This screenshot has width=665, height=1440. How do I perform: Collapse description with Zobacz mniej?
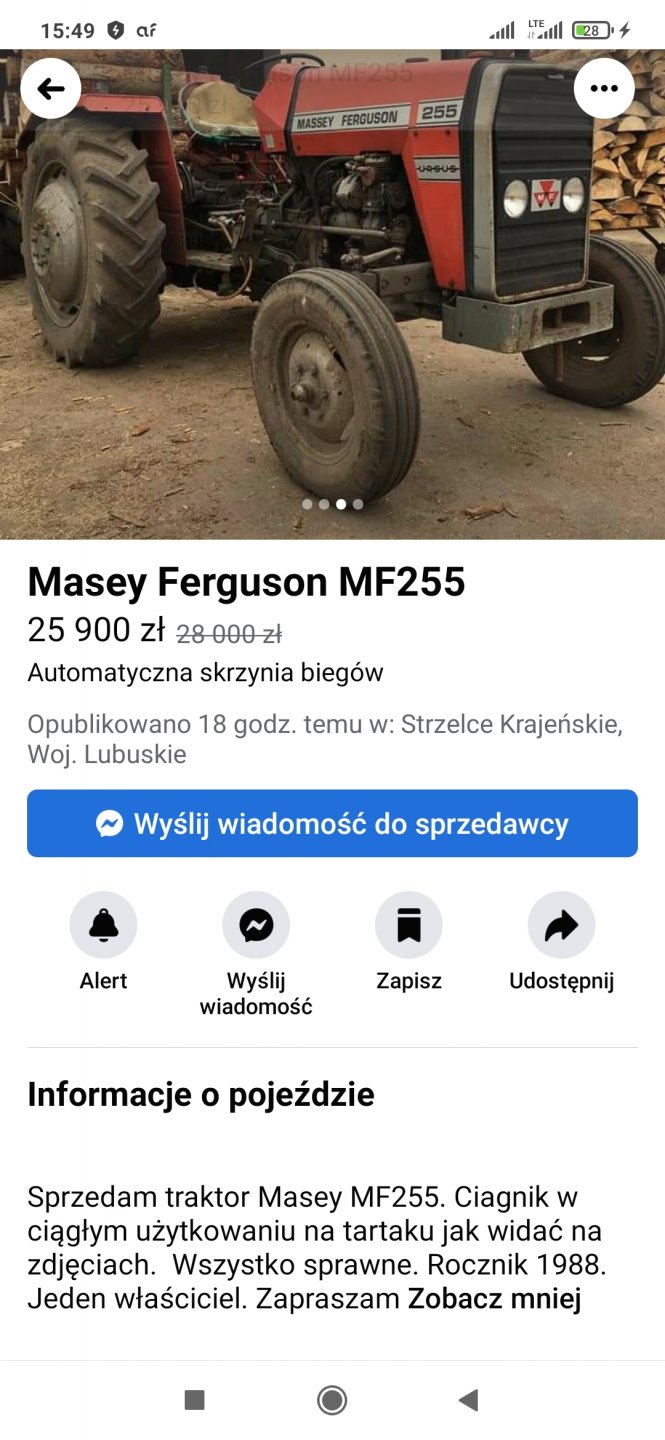coord(494,1299)
